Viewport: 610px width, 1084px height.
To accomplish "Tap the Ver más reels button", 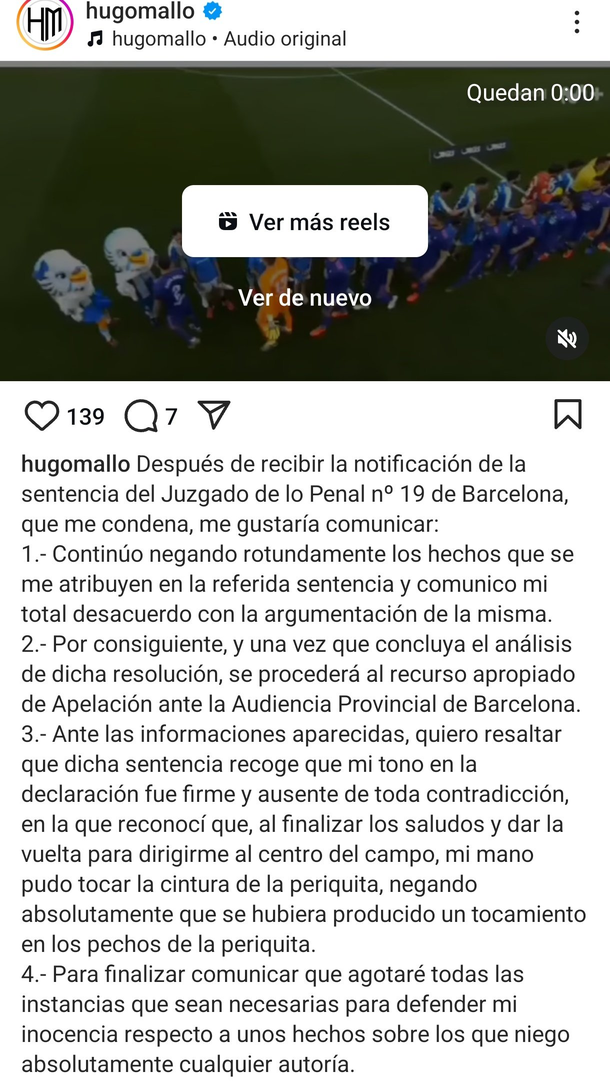I will pos(304,221).
